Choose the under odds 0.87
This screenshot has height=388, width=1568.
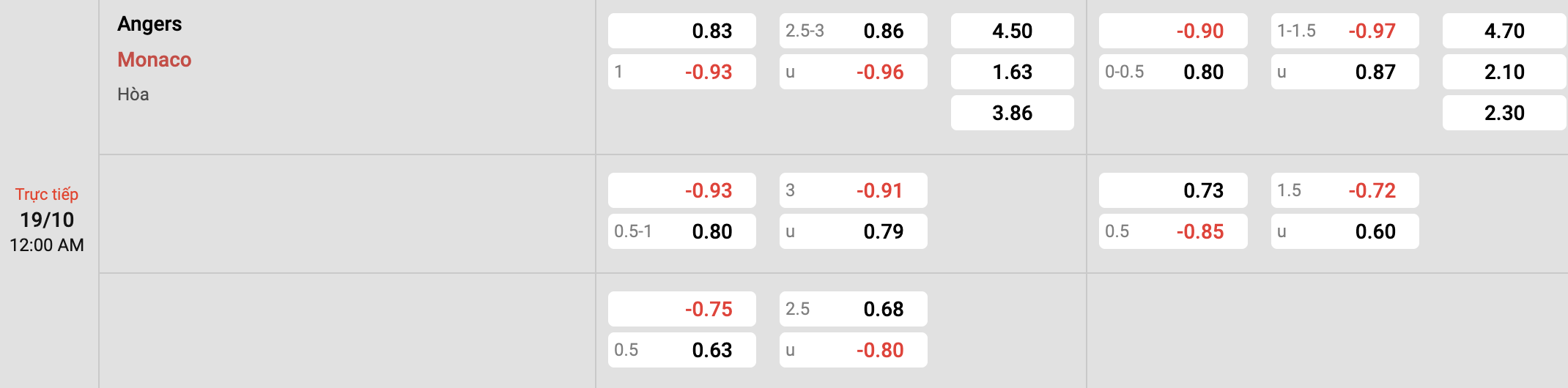click(x=1345, y=72)
